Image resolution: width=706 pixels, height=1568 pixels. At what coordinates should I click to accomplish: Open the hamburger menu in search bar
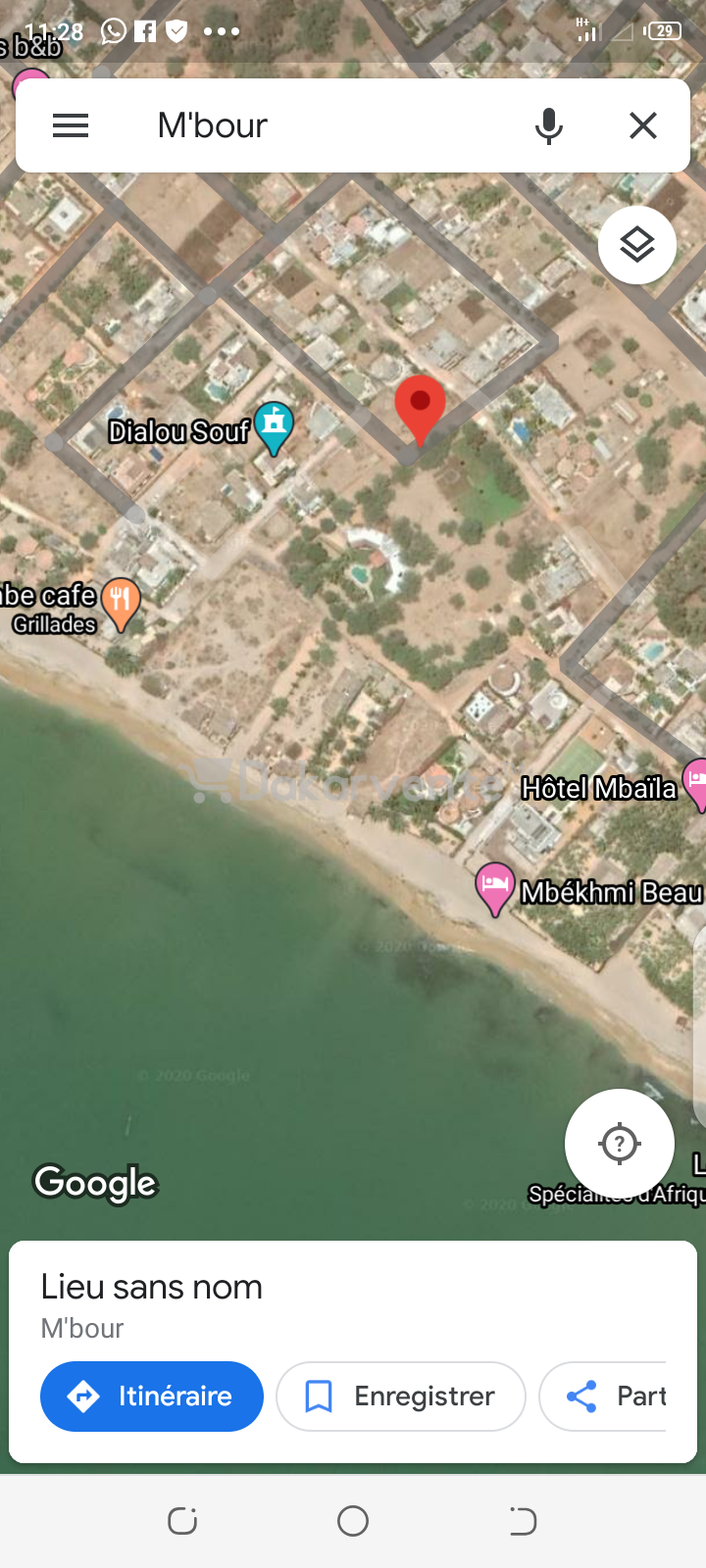click(x=71, y=125)
